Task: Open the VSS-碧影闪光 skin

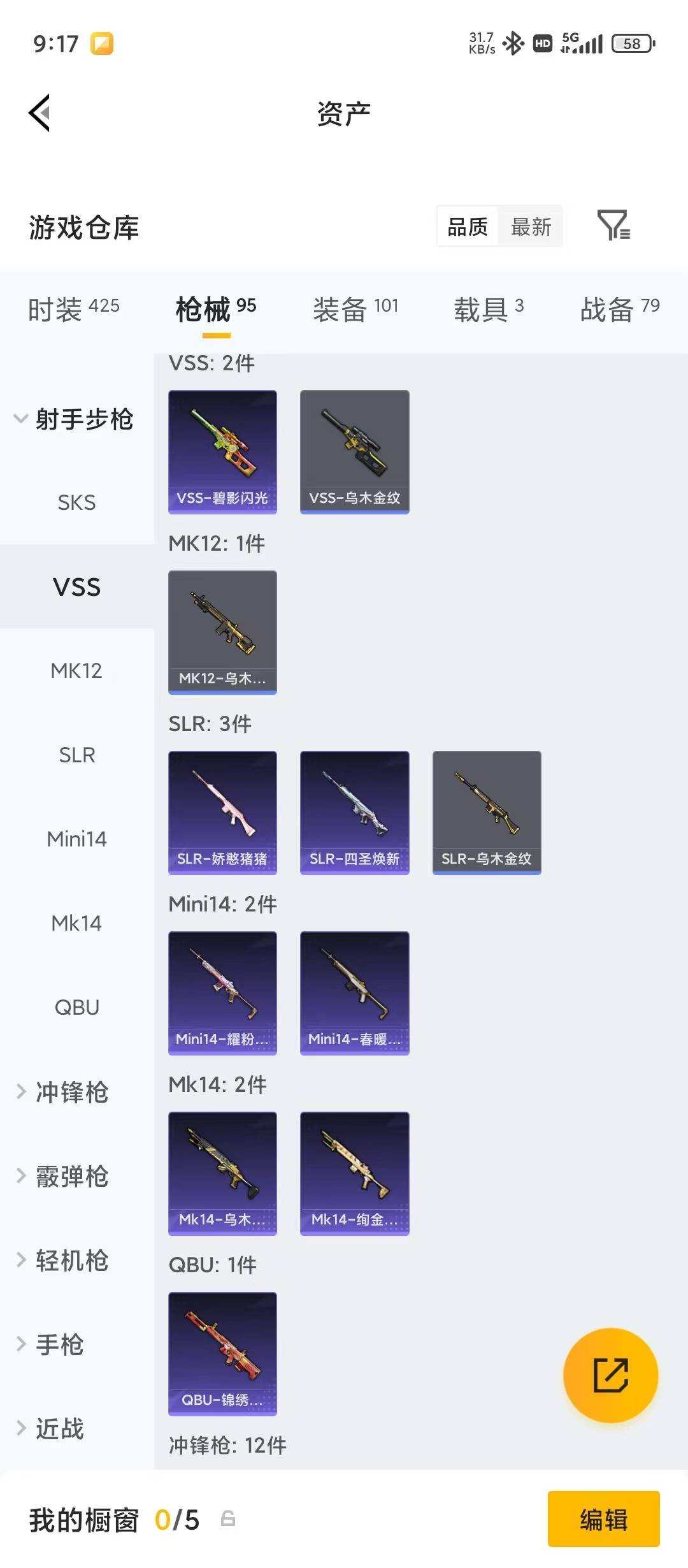Action: click(222, 452)
